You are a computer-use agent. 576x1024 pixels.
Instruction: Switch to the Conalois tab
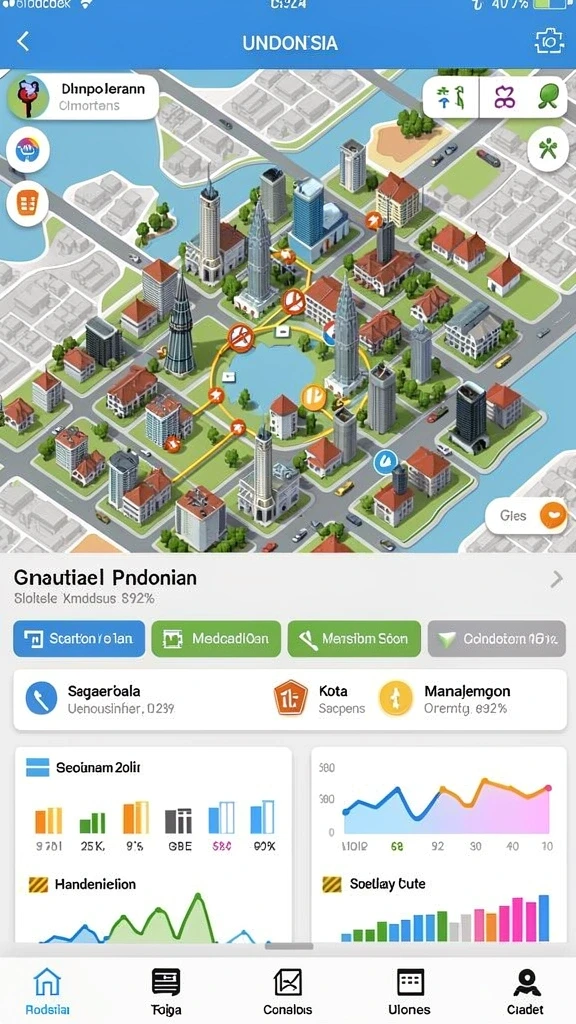(x=287, y=991)
